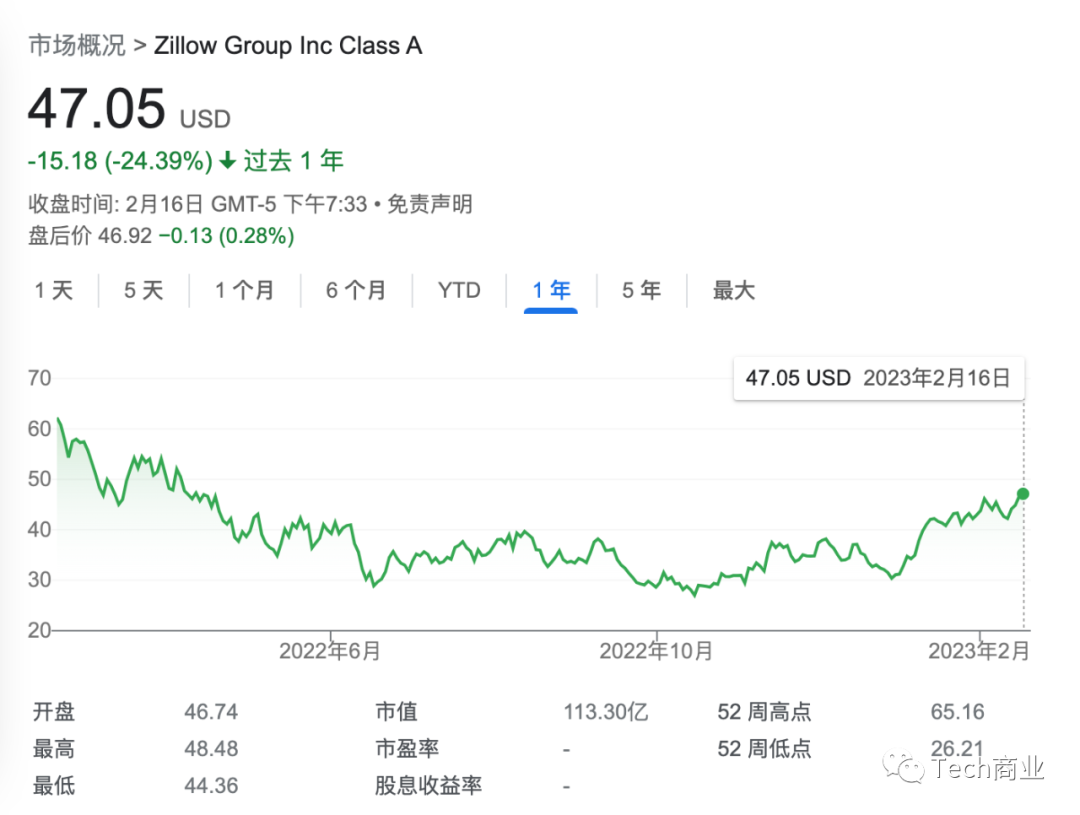1080x815 pixels.
Task: Open the 市场概况 breadcrumb link
Action: 77,46
